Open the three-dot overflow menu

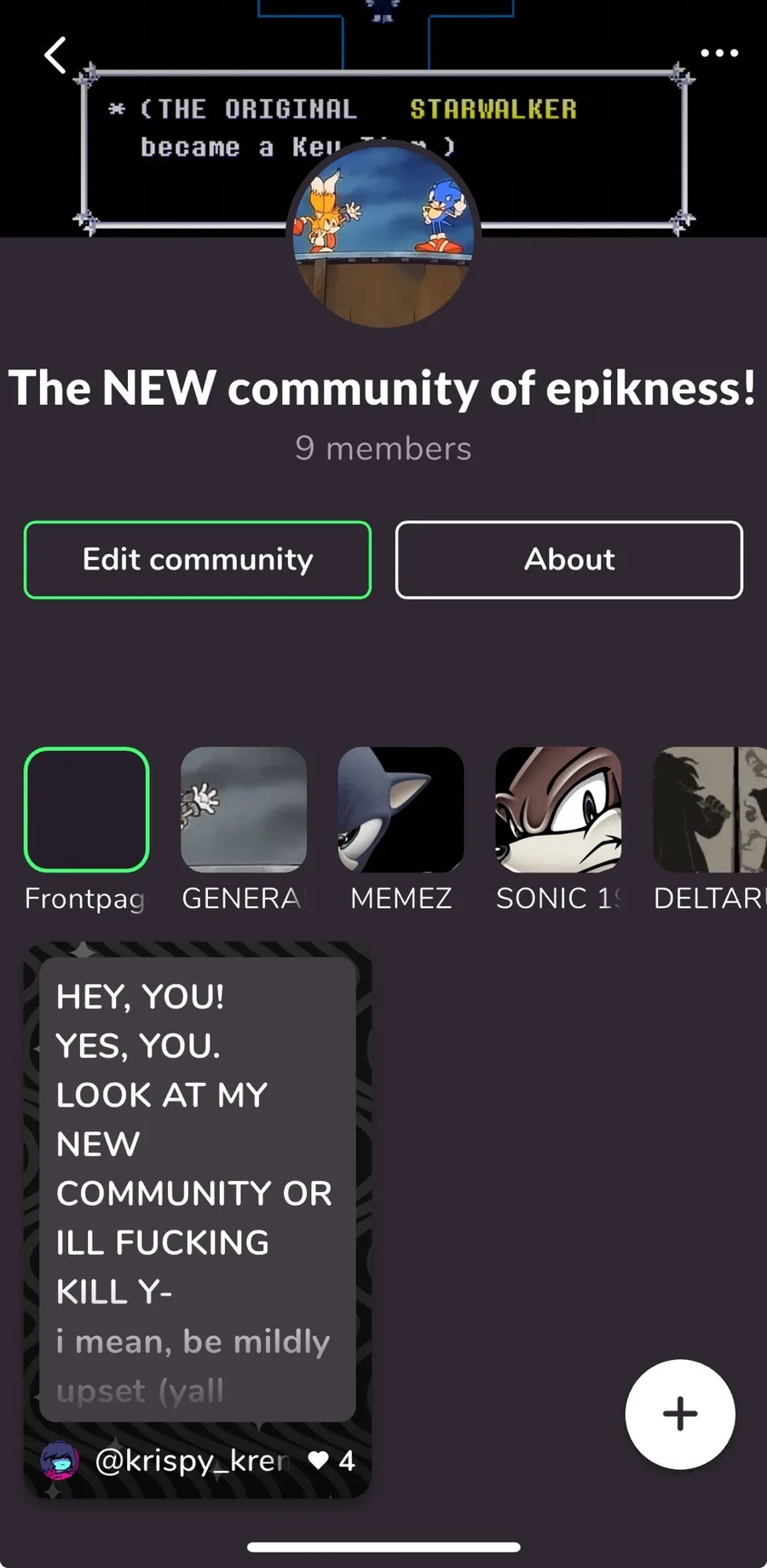pos(718,53)
